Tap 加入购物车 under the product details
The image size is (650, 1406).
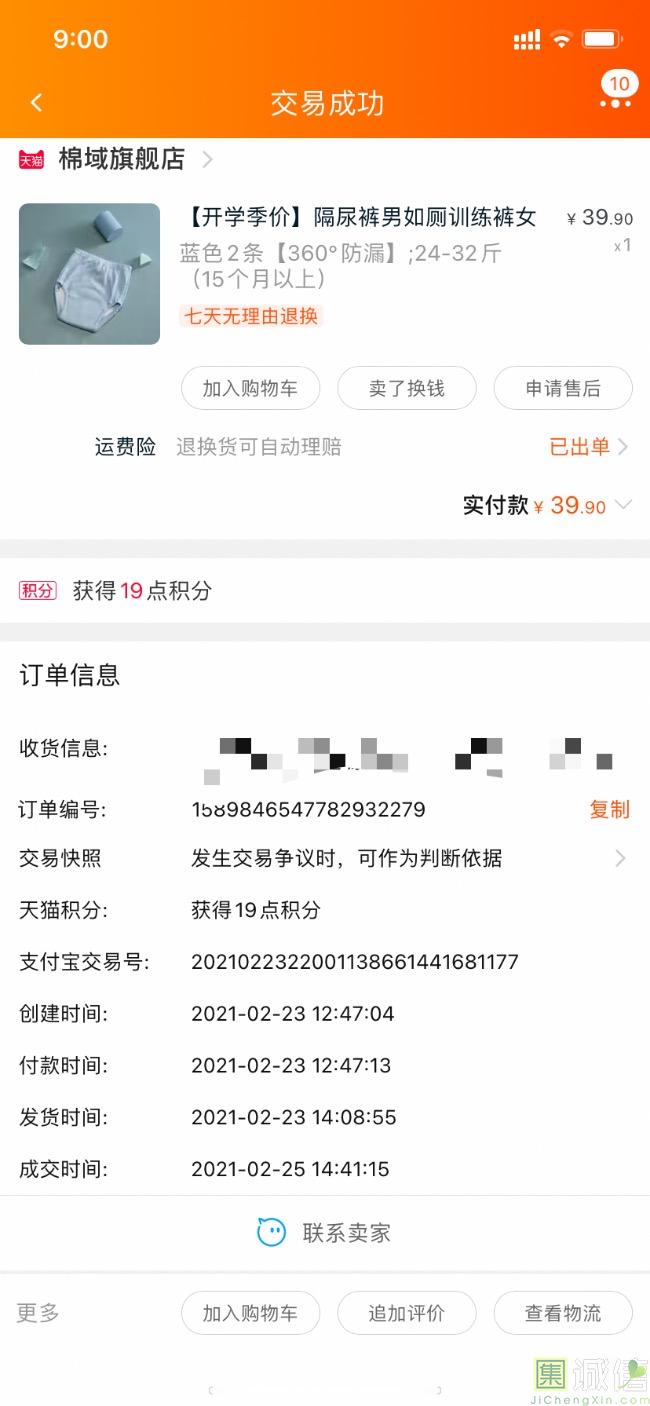coord(250,388)
